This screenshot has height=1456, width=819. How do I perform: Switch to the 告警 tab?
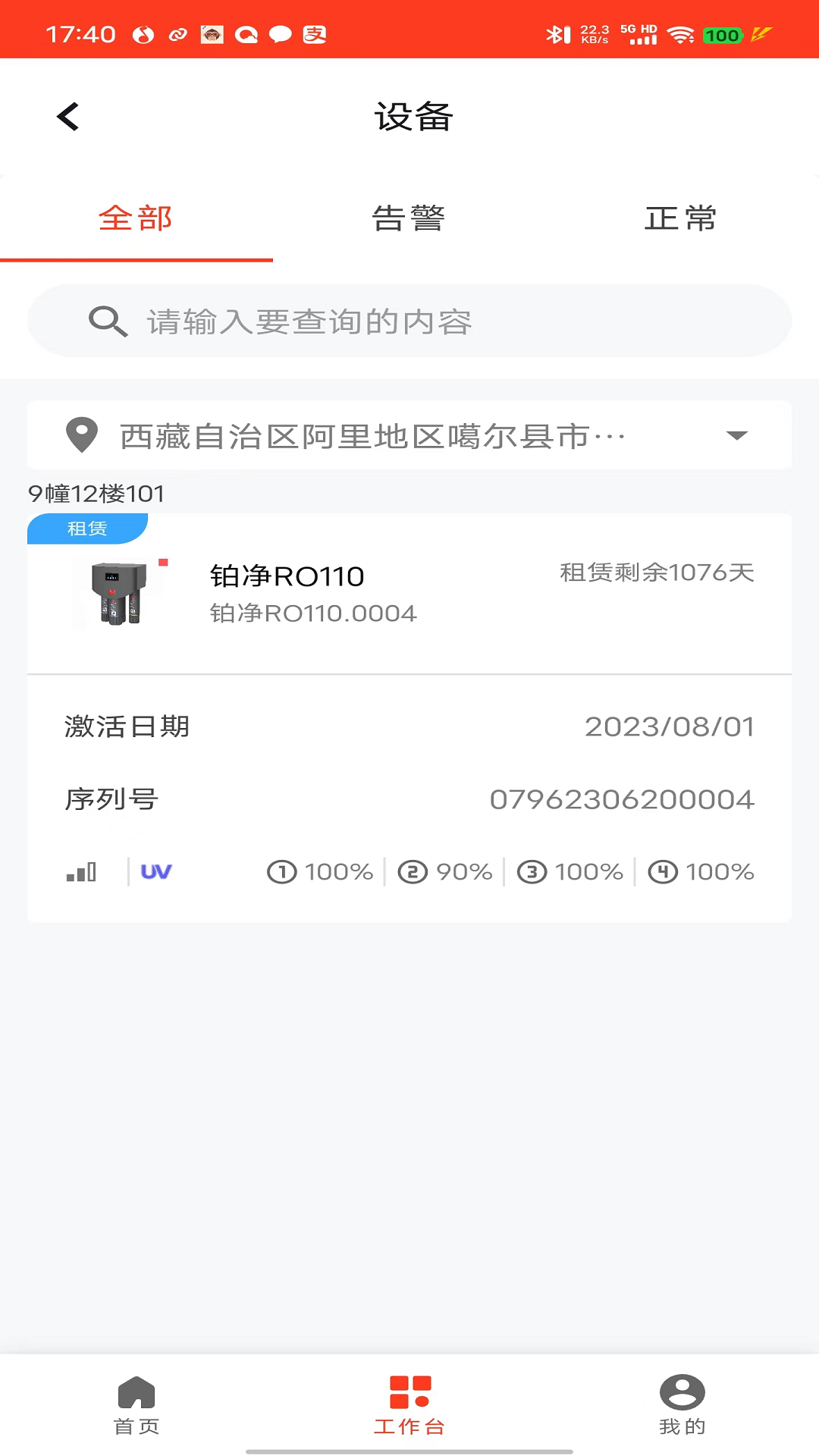click(x=409, y=218)
